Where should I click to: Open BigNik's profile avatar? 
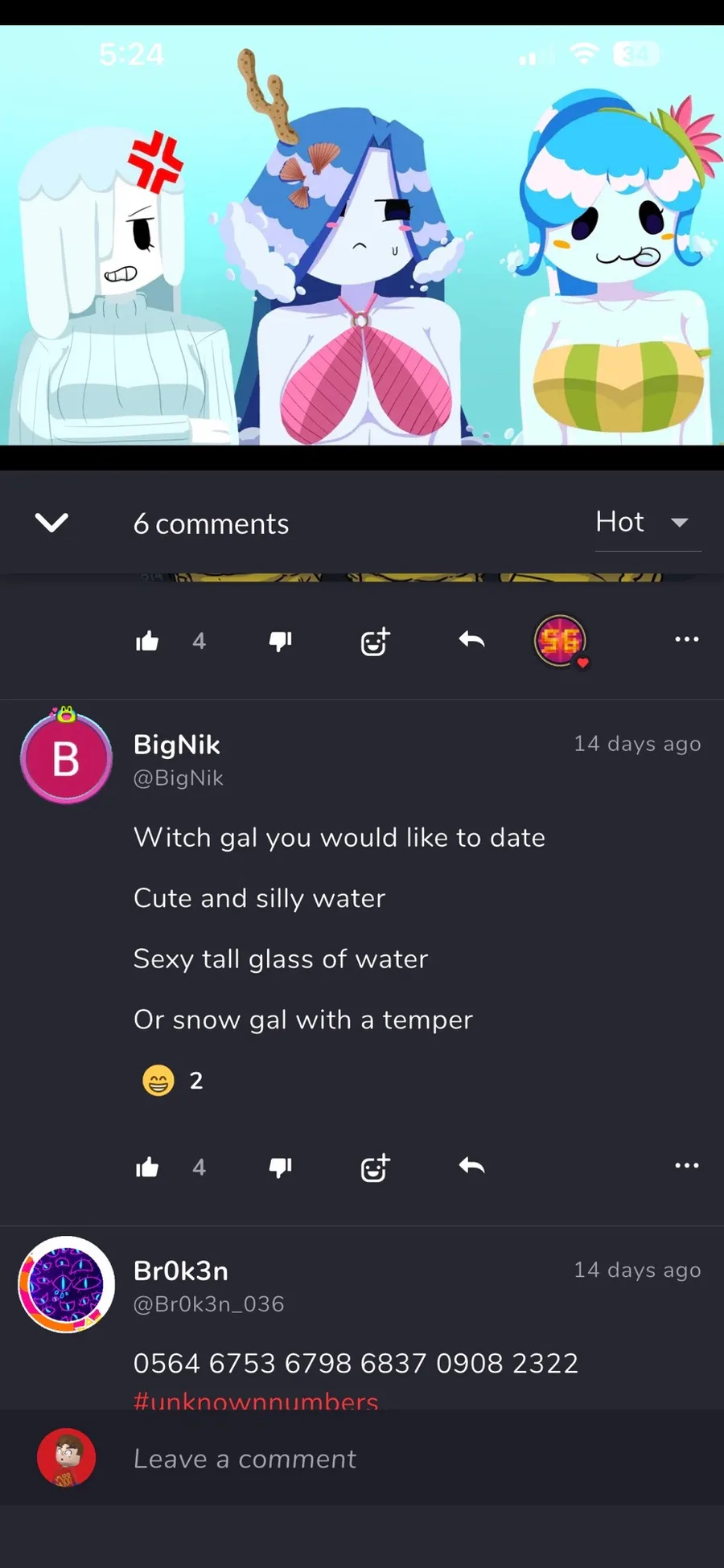pyautogui.click(x=66, y=758)
